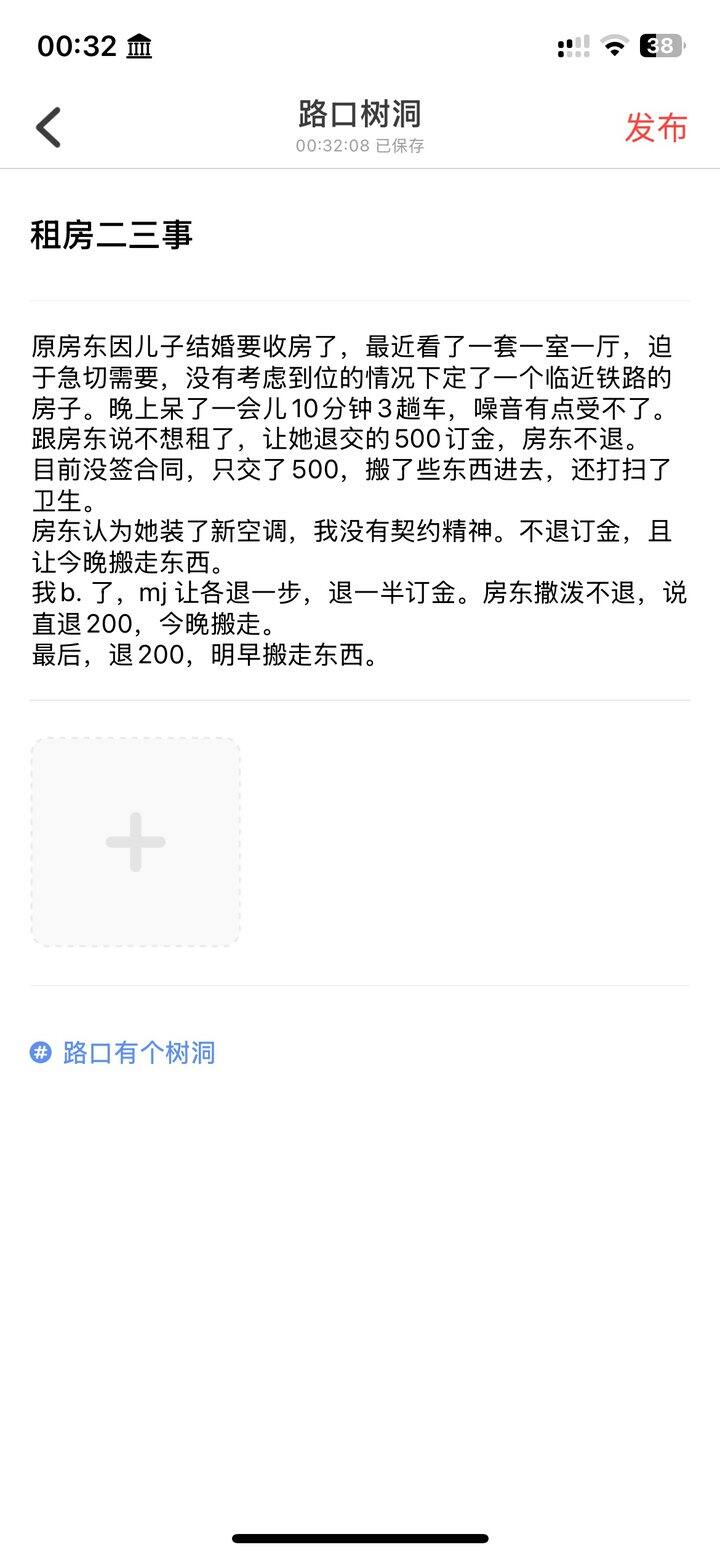Tap the building icon beside the clock

138,45
